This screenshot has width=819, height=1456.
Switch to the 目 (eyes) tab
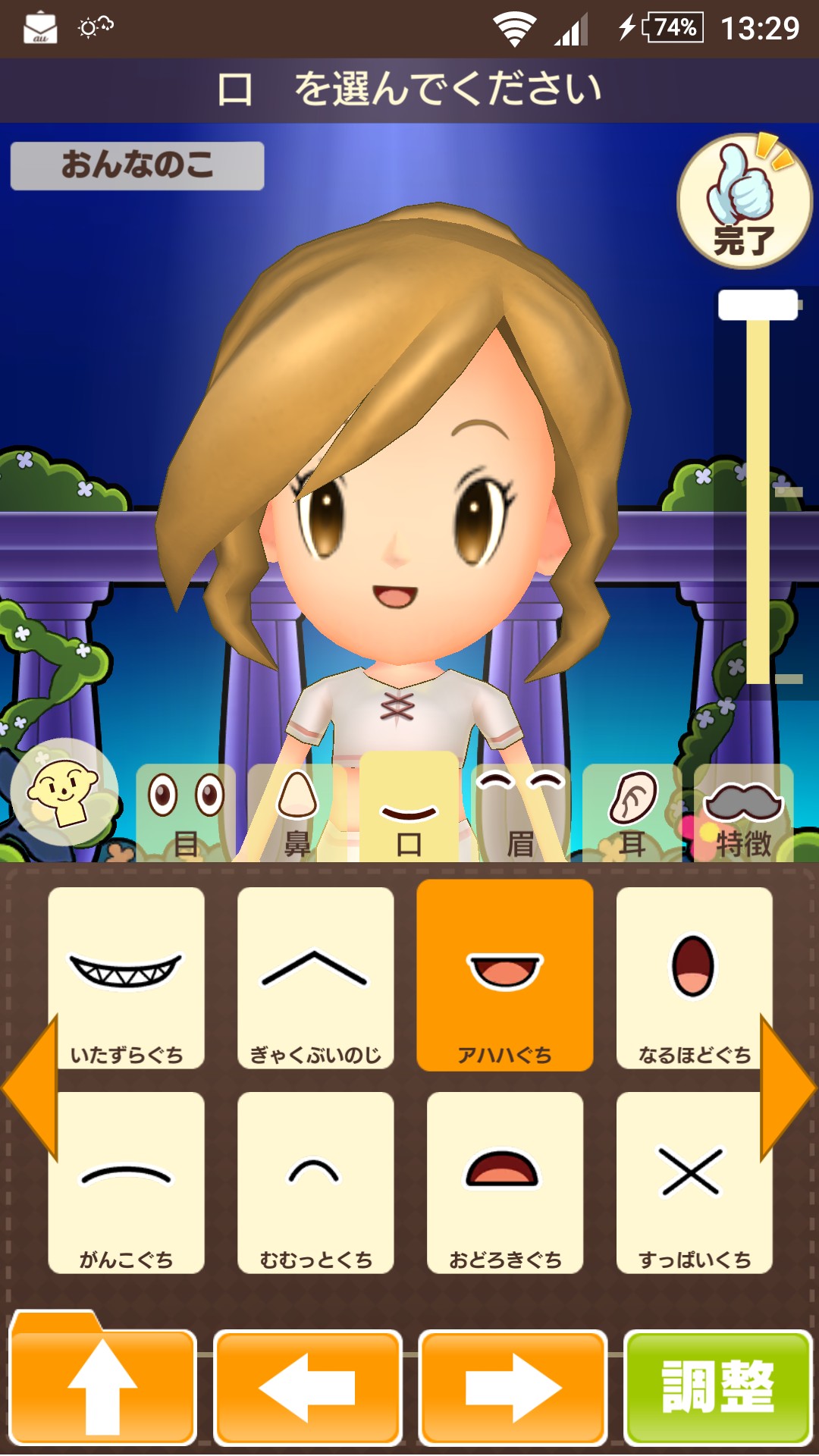tap(186, 813)
